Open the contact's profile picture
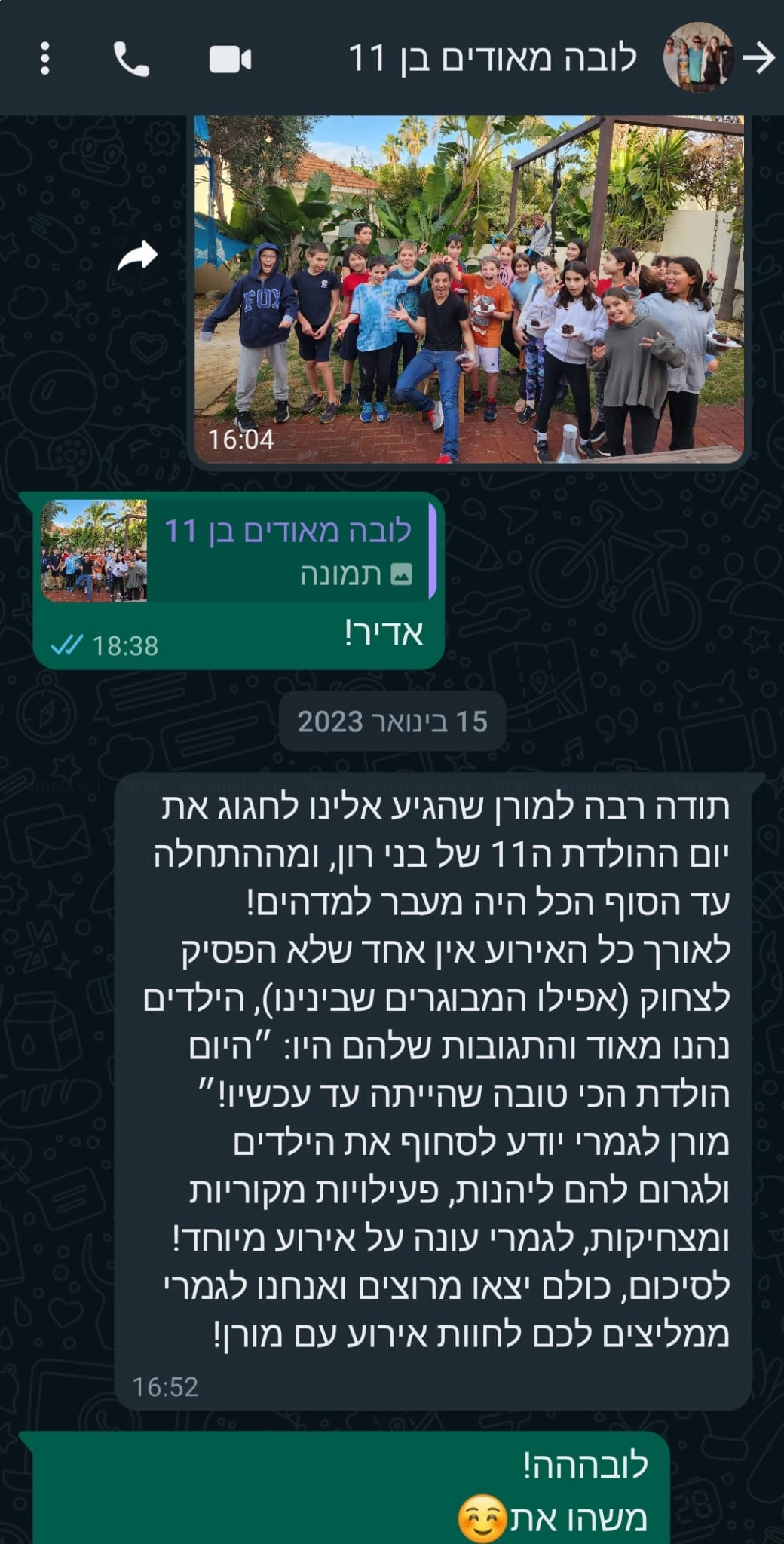This screenshot has height=1544, width=784. point(697,58)
